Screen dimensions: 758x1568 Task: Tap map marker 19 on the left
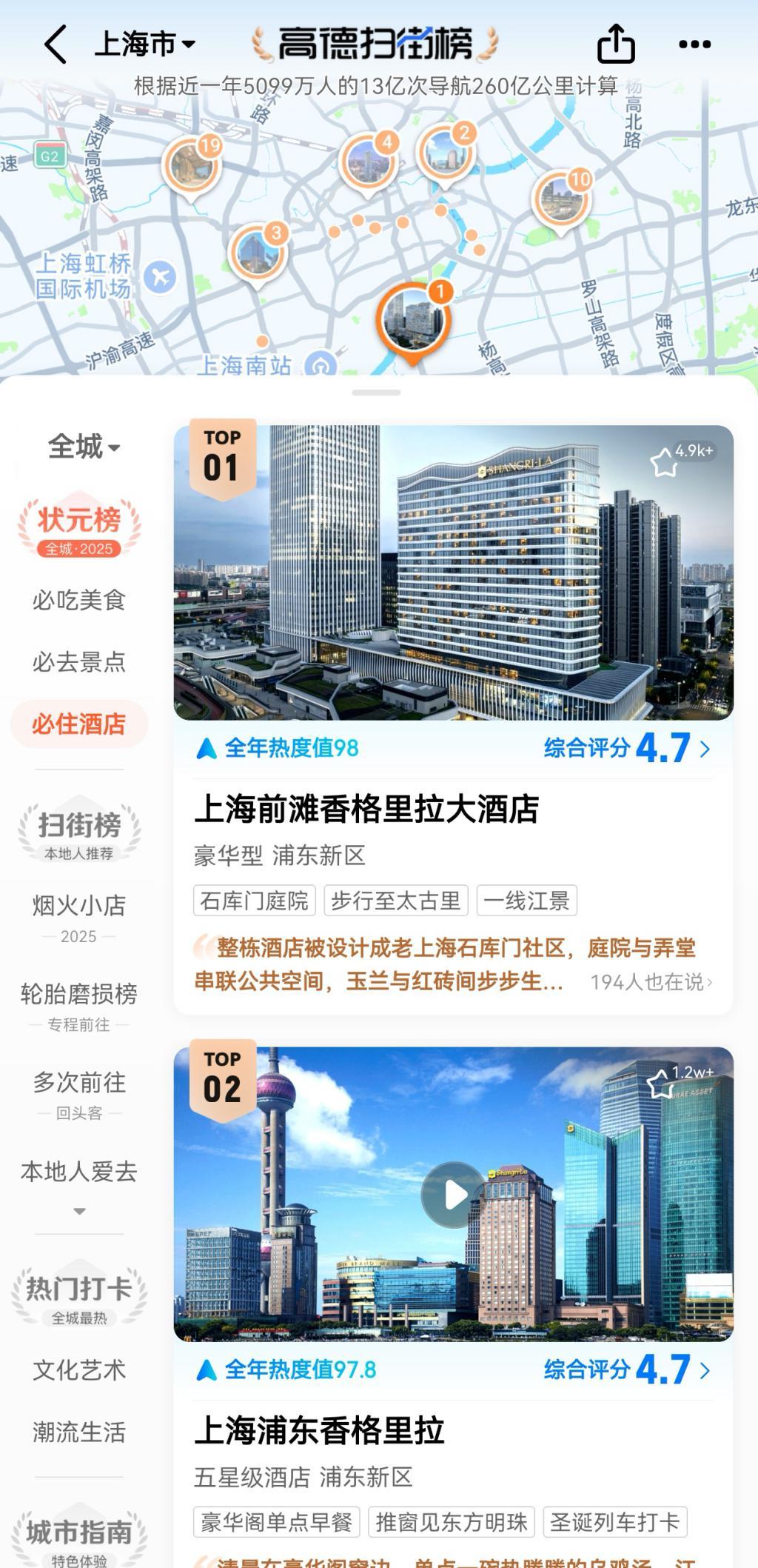coord(192,164)
